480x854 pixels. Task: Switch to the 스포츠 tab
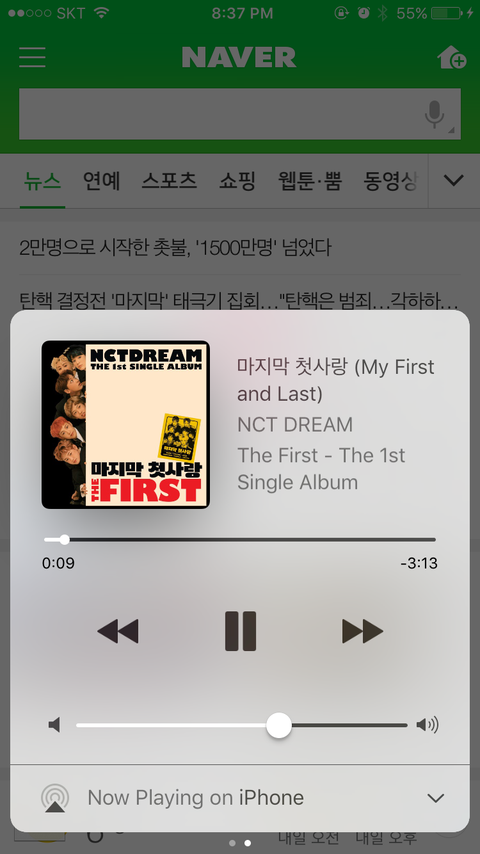pos(169,181)
